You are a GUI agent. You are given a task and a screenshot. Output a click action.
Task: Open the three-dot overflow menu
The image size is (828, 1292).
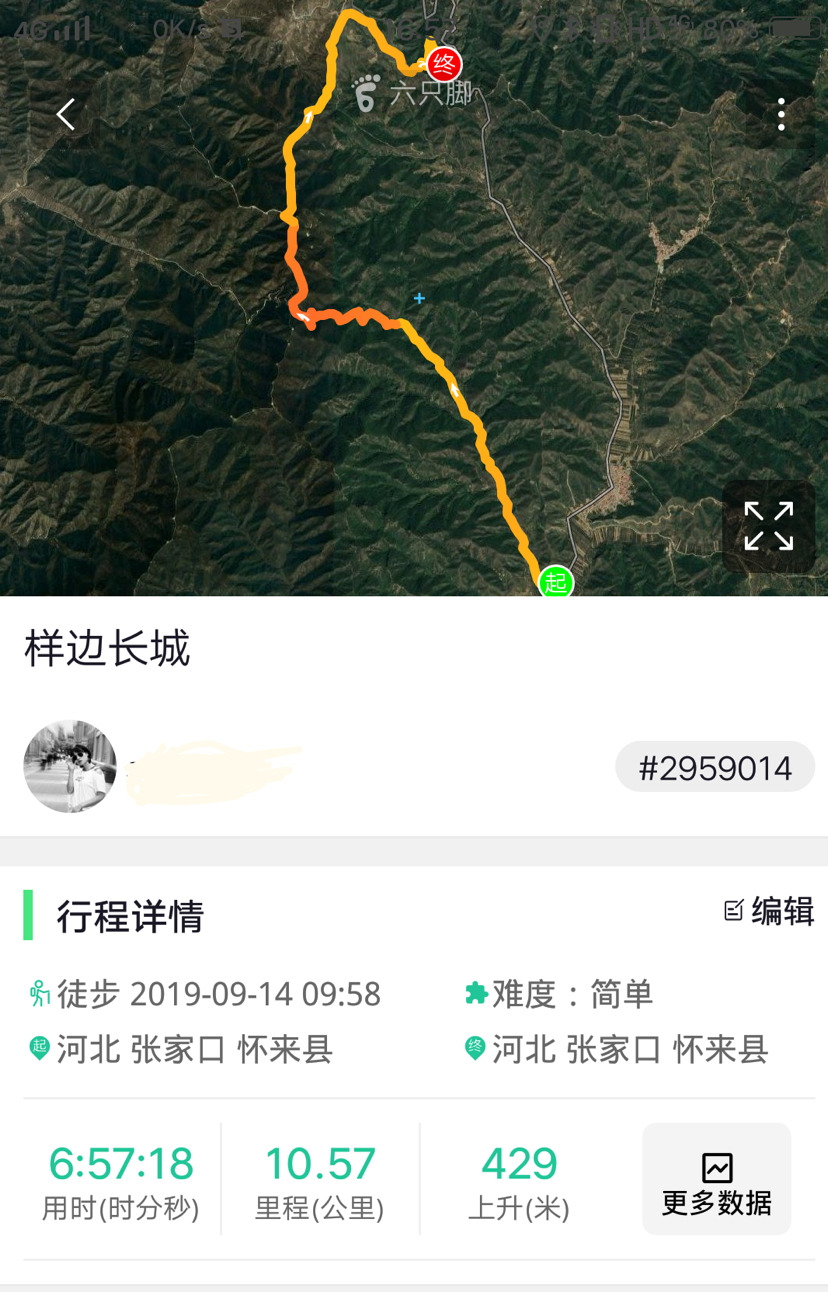(x=781, y=115)
